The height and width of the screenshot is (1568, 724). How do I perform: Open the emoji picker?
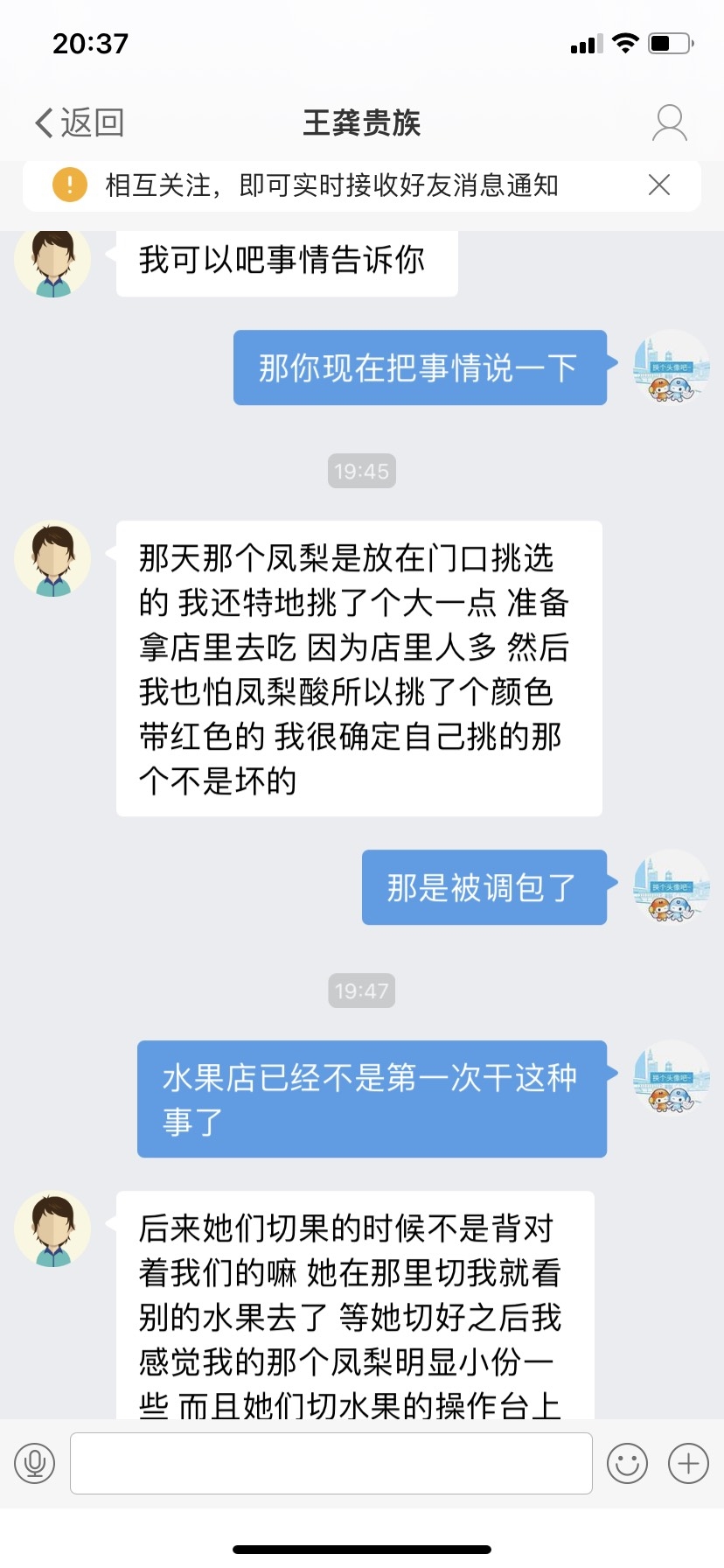click(x=627, y=1462)
